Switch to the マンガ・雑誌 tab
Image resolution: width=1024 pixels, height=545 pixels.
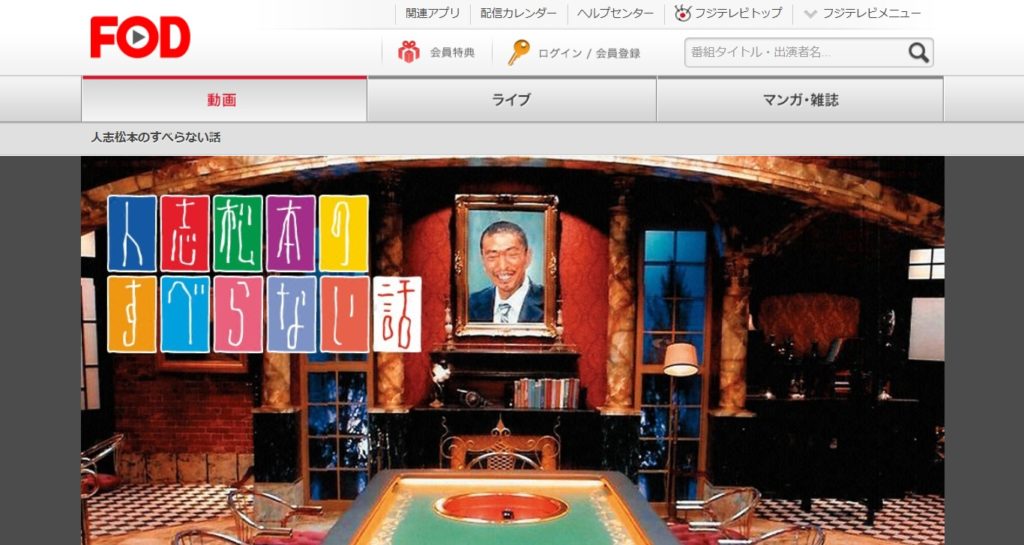tap(799, 100)
